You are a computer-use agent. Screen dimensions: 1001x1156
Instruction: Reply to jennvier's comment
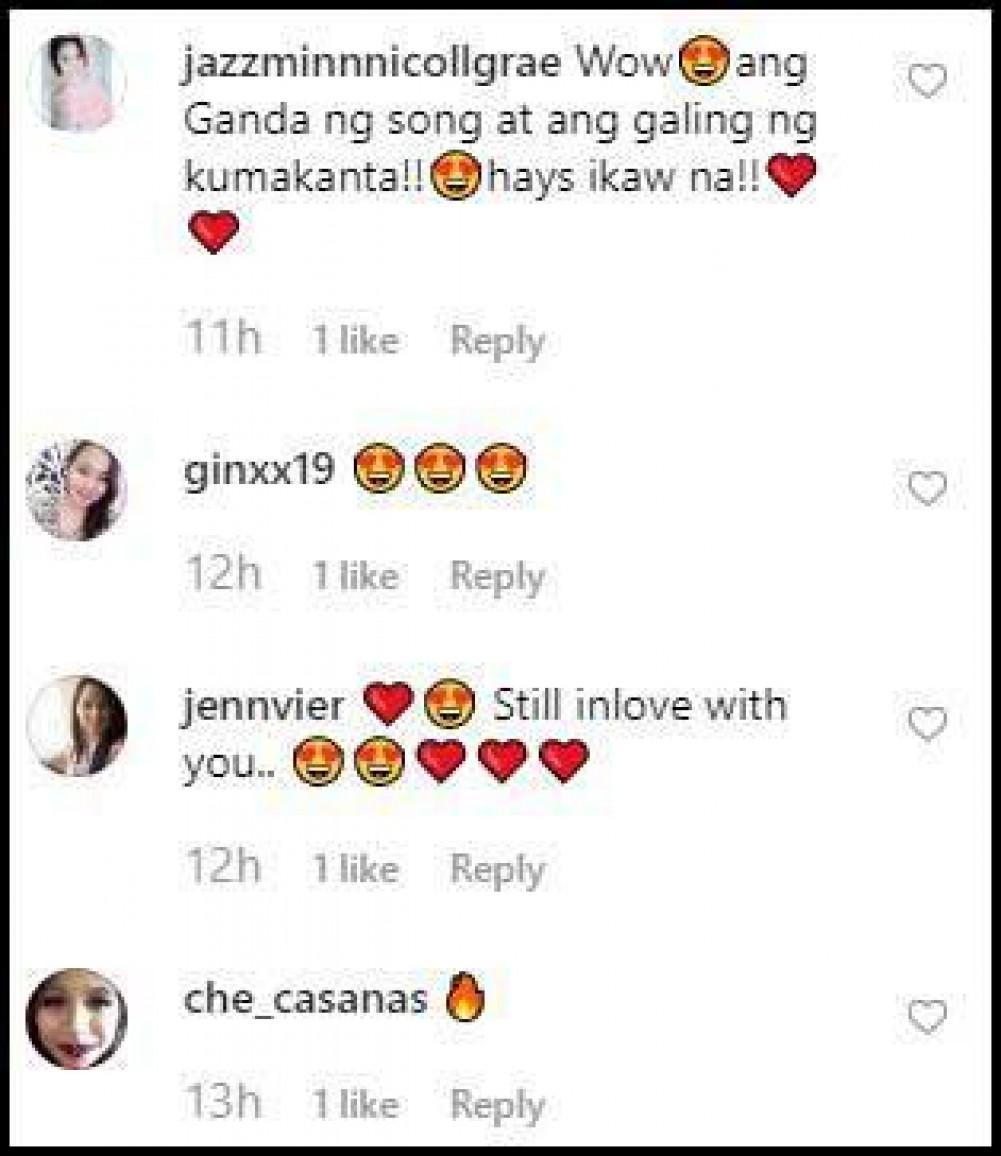coord(497,869)
